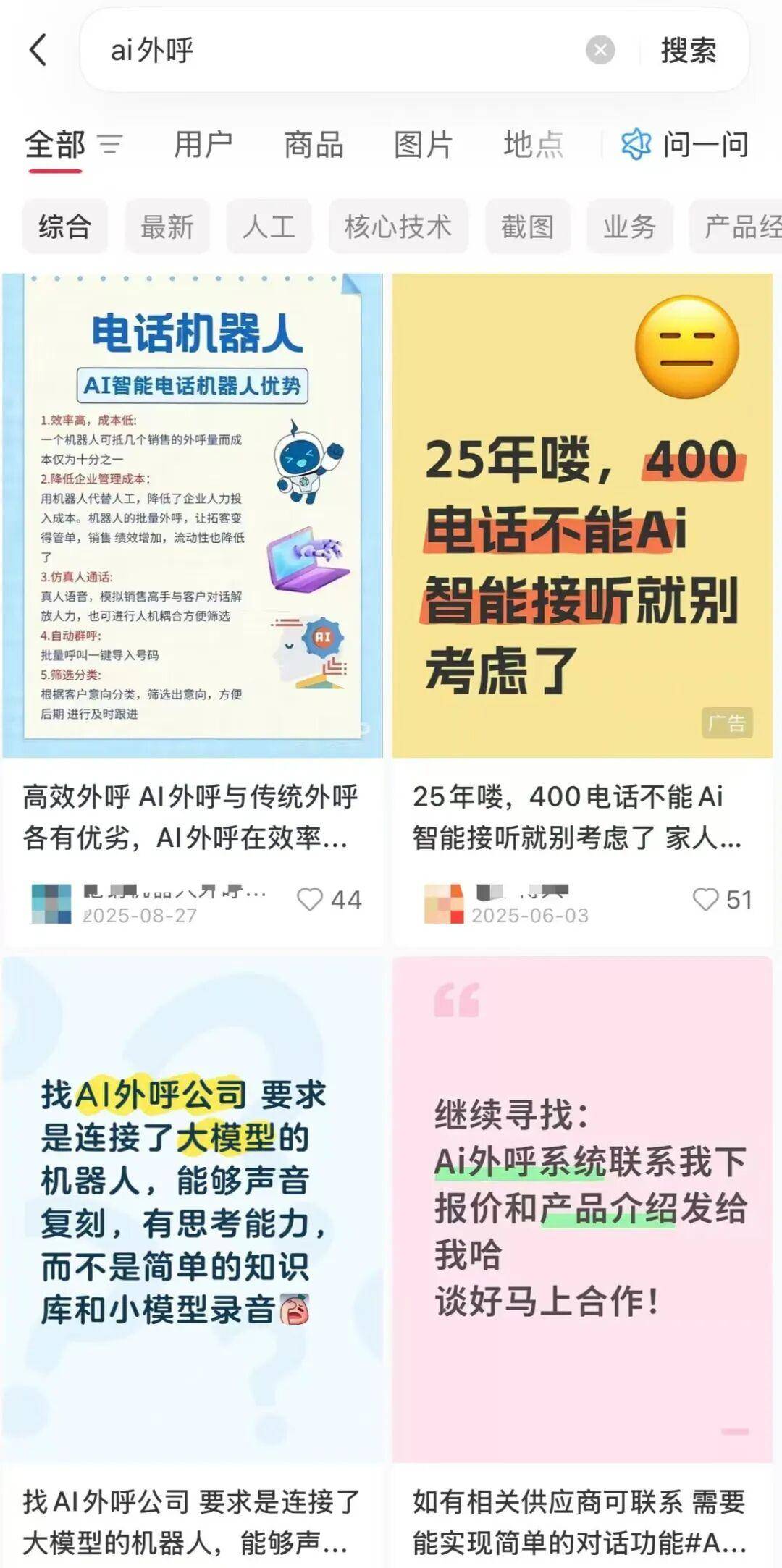Viewport: 782px width, 1568px height.
Task: Open the 问一问 AI assistant
Action: click(685, 145)
